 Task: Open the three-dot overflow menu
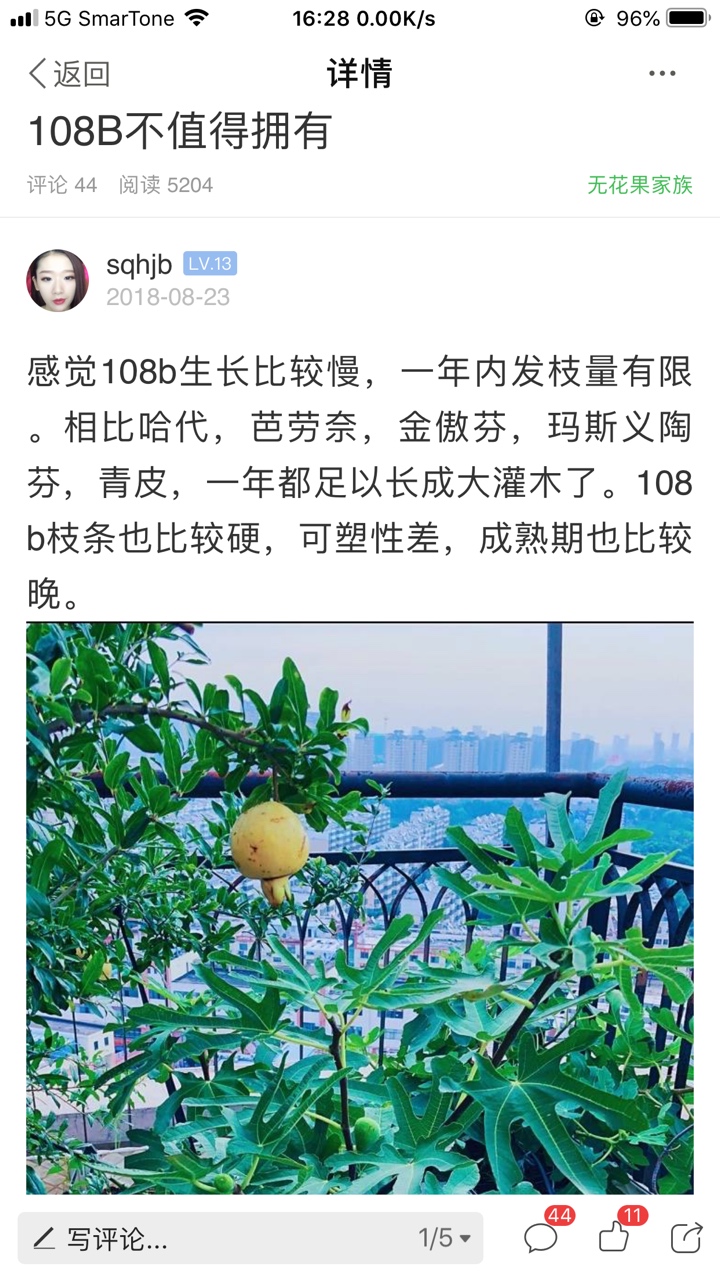click(662, 73)
